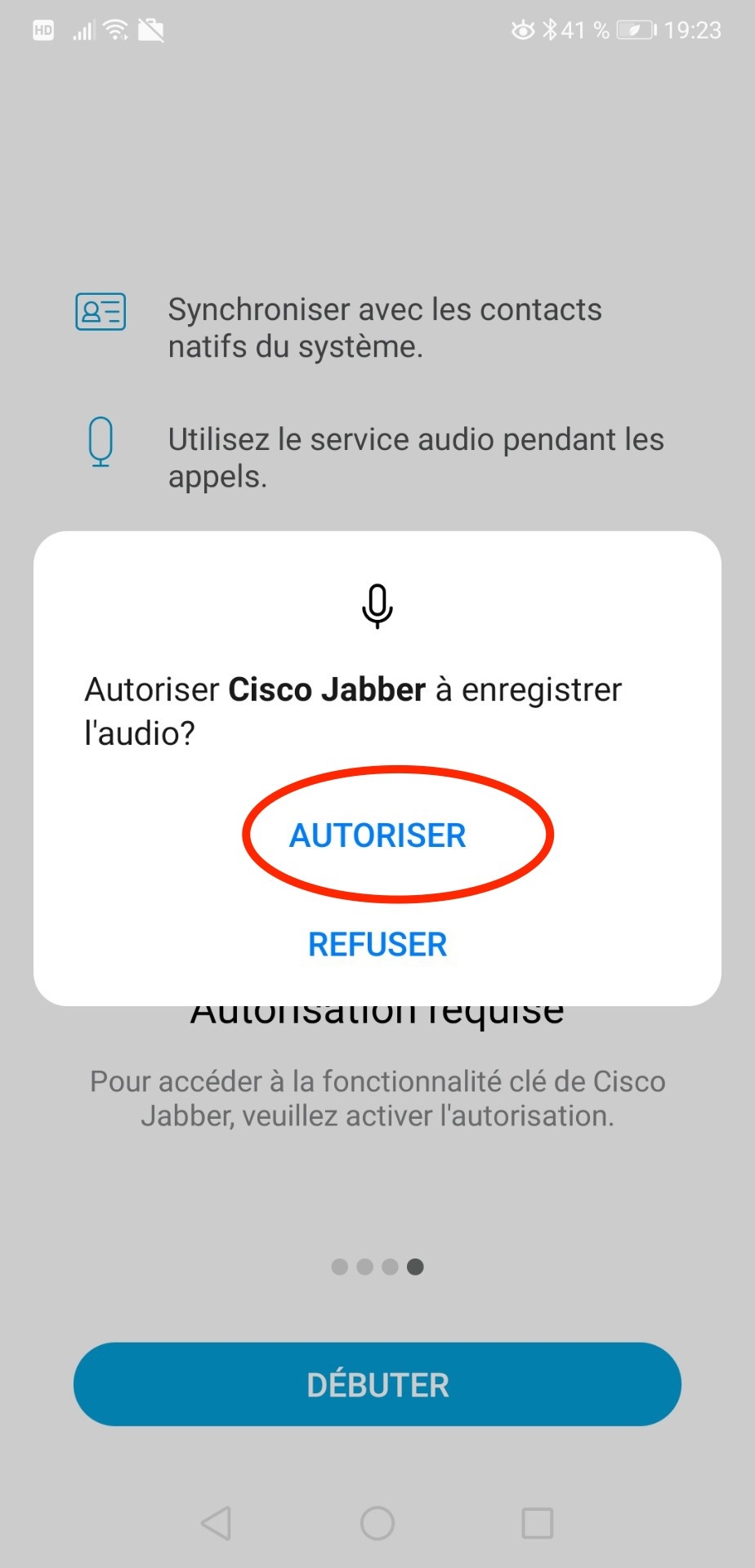
Task: Open the recent apps overview
Action: [537, 1523]
